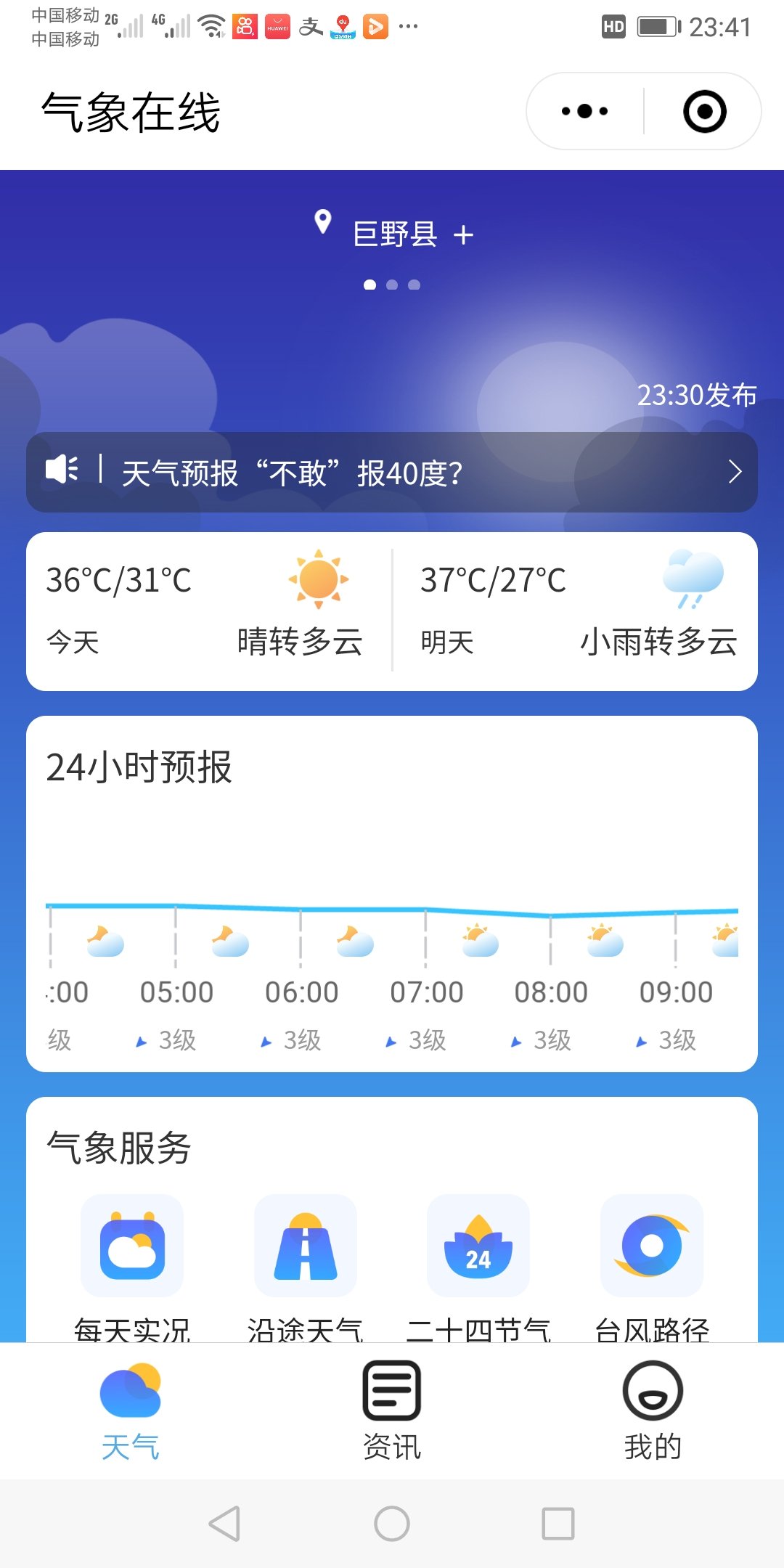Open 台风路径 typhoon track service
This screenshot has height=1568, width=784.
coord(652,1263)
